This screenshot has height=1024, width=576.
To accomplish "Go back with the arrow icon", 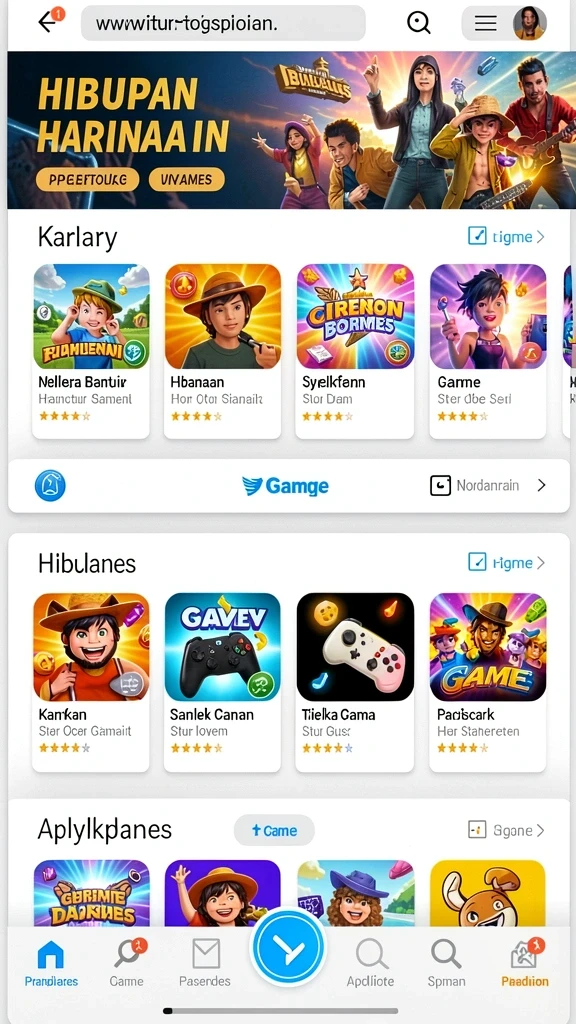I will [48, 23].
